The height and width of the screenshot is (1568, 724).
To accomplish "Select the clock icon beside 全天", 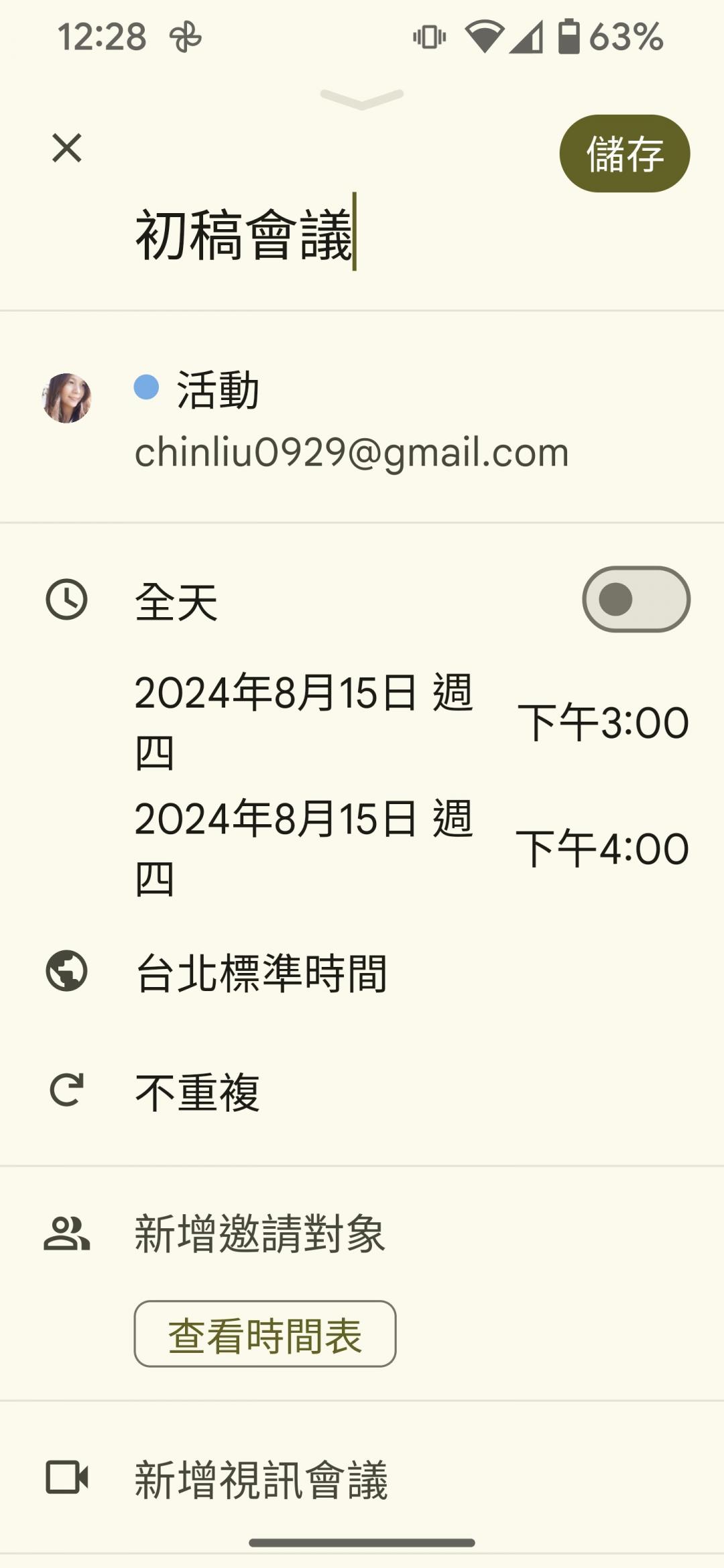I will [65, 600].
